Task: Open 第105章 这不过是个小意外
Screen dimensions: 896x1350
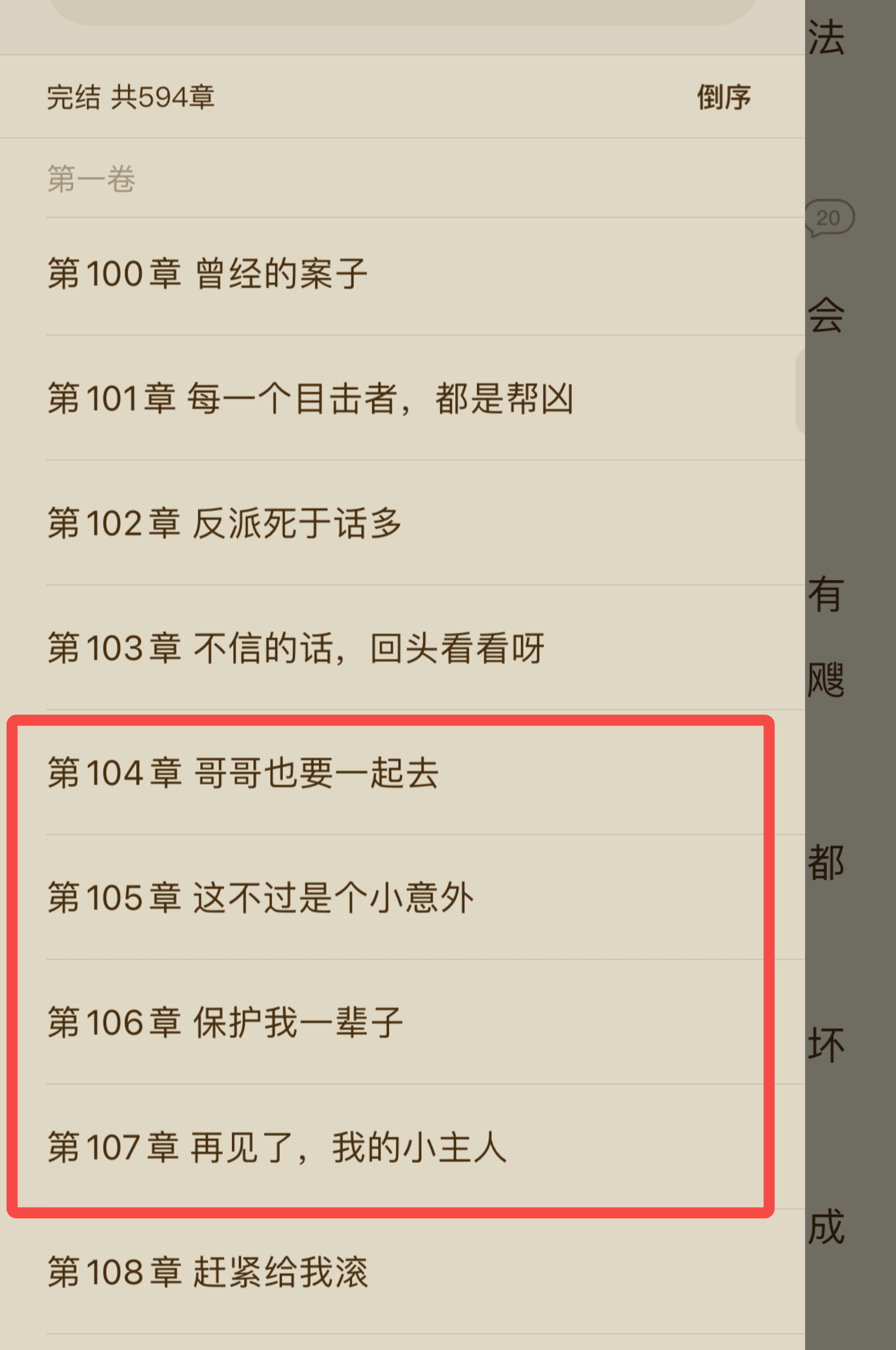Action: [x=260, y=897]
